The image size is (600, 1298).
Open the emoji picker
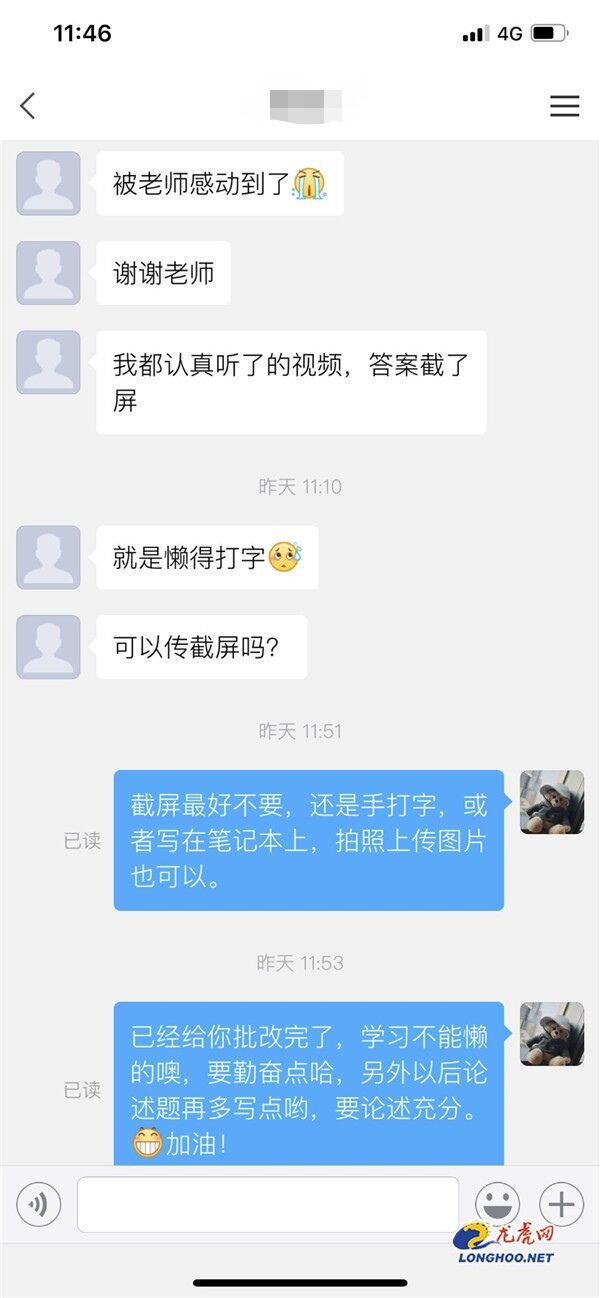pos(497,1203)
